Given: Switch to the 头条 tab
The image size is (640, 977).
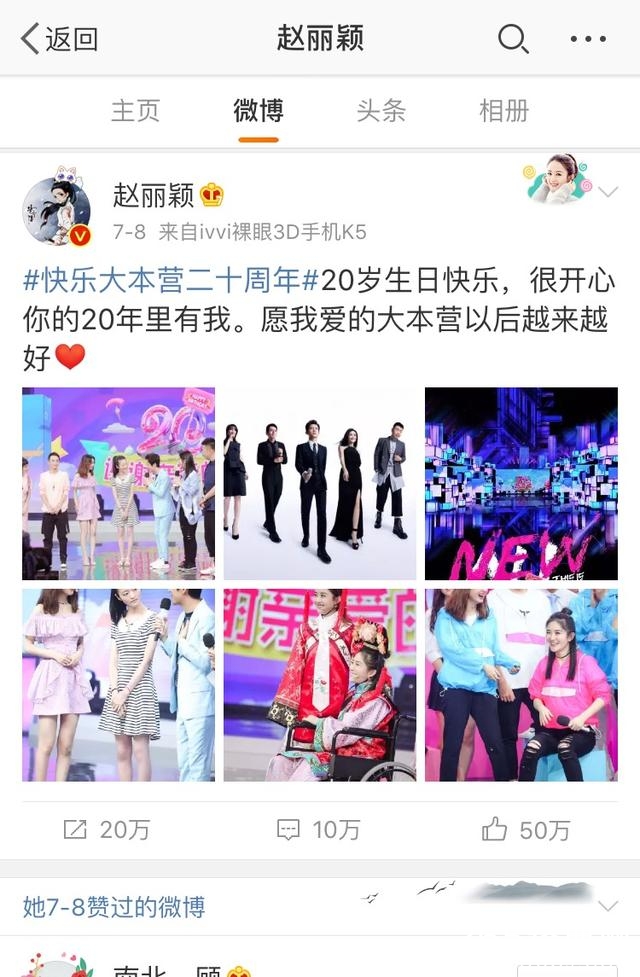Looking at the screenshot, I should point(381,111).
